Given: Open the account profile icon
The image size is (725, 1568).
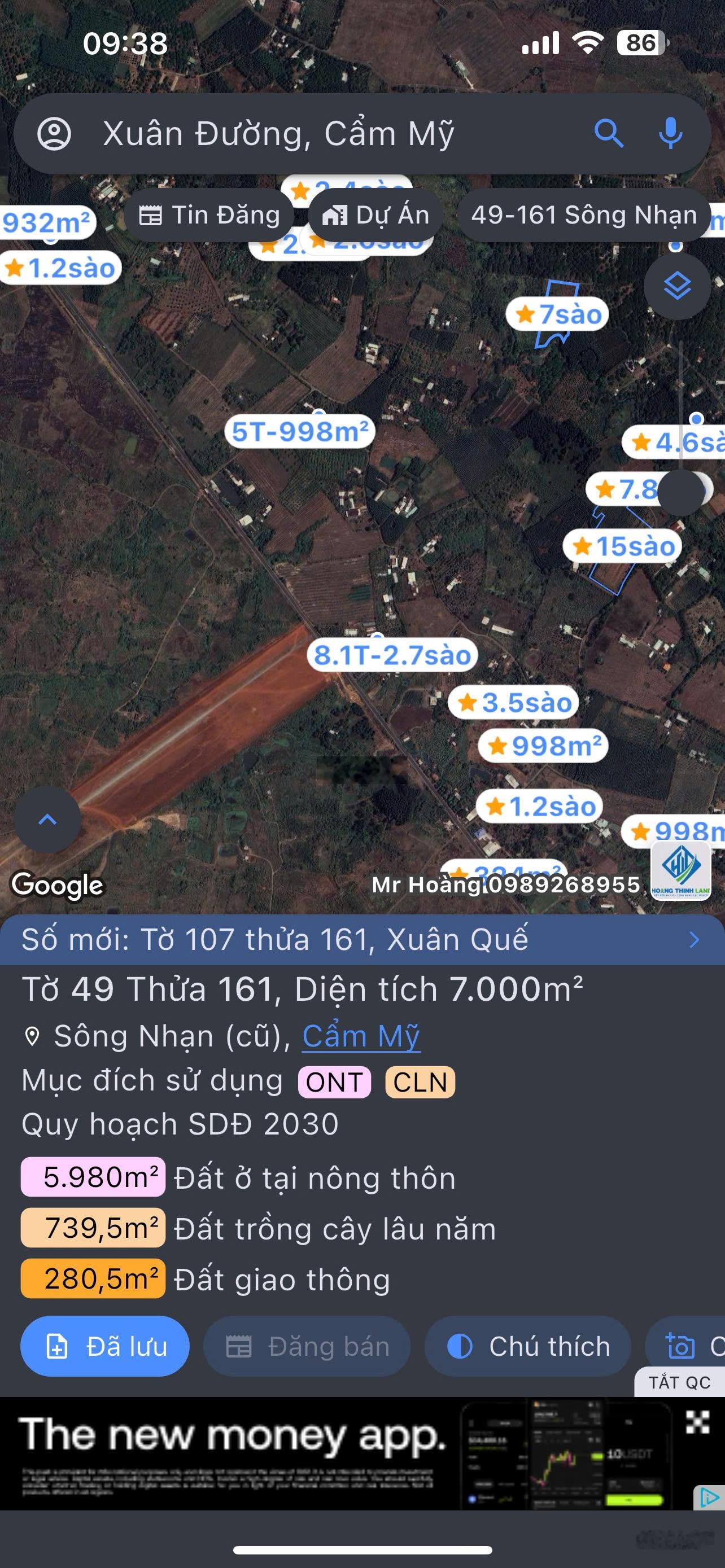Looking at the screenshot, I should pos(54,133).
